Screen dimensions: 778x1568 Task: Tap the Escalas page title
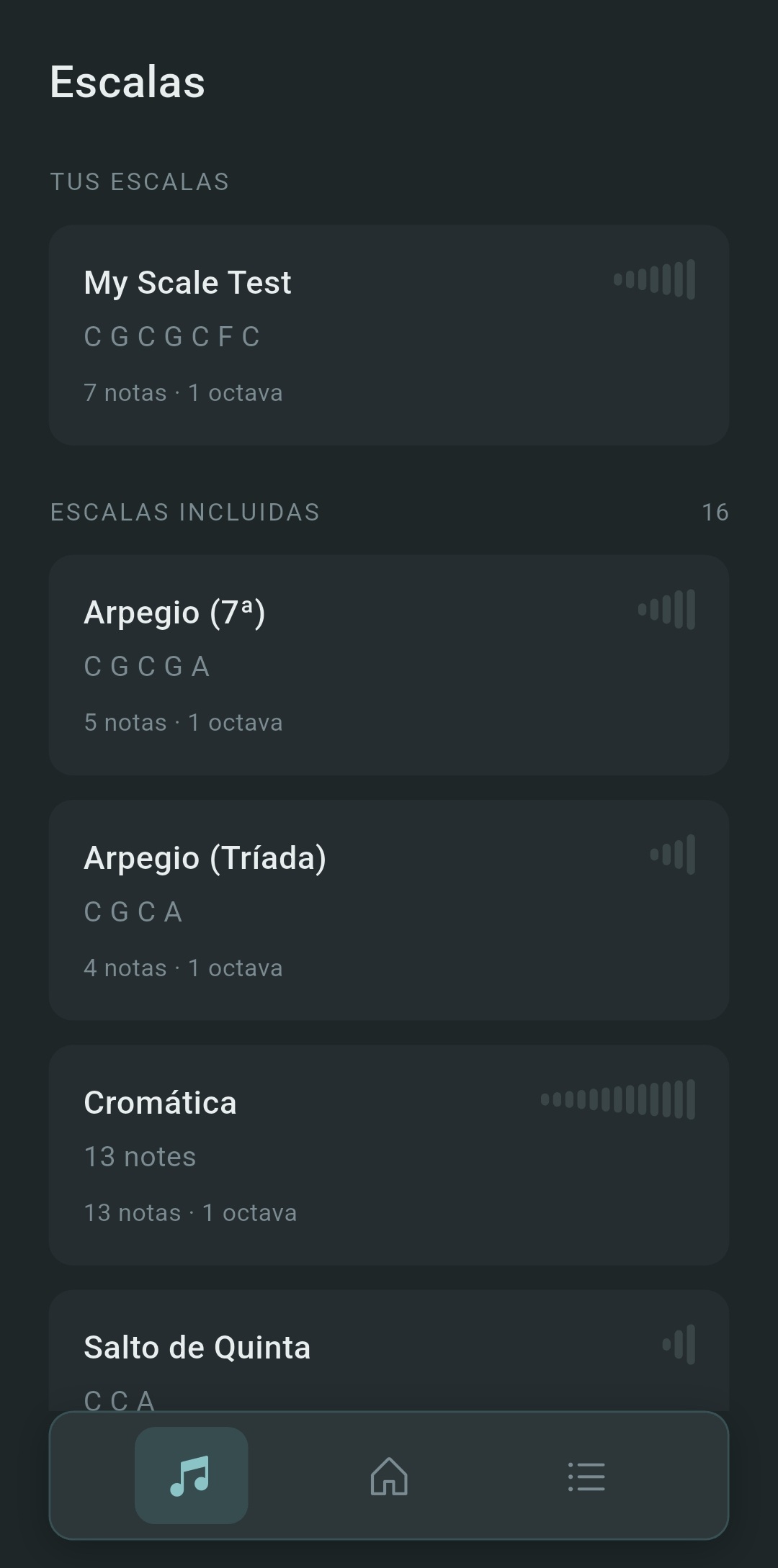(x=127, y=81)
